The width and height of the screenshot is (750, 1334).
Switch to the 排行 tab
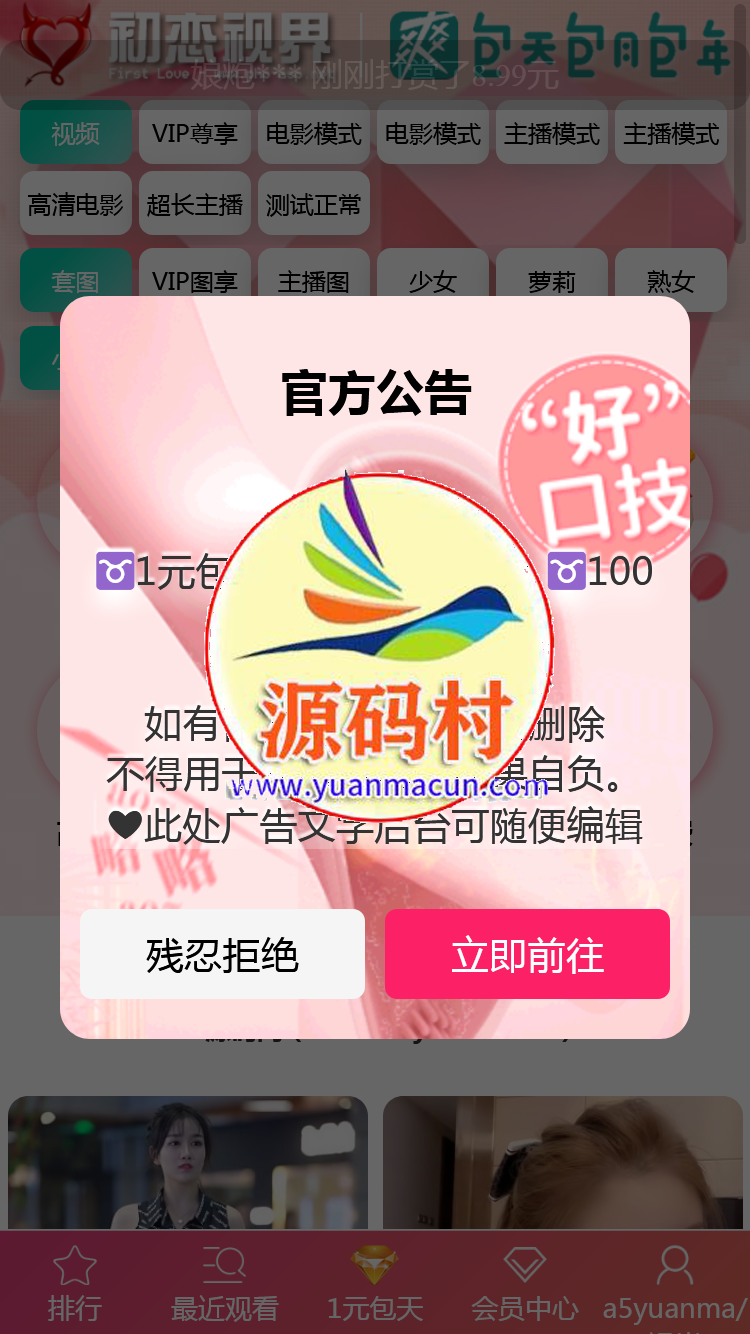75,1284
